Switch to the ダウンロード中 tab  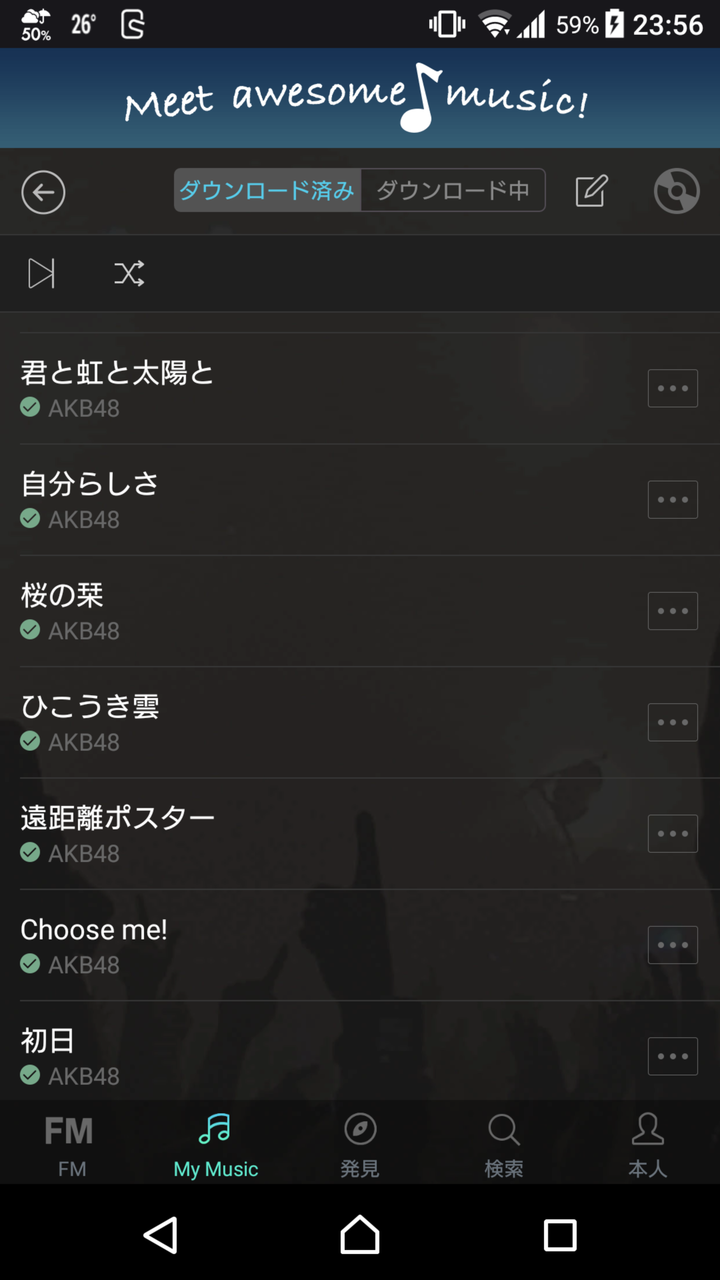pyautogui.click(x=453, y=190)
